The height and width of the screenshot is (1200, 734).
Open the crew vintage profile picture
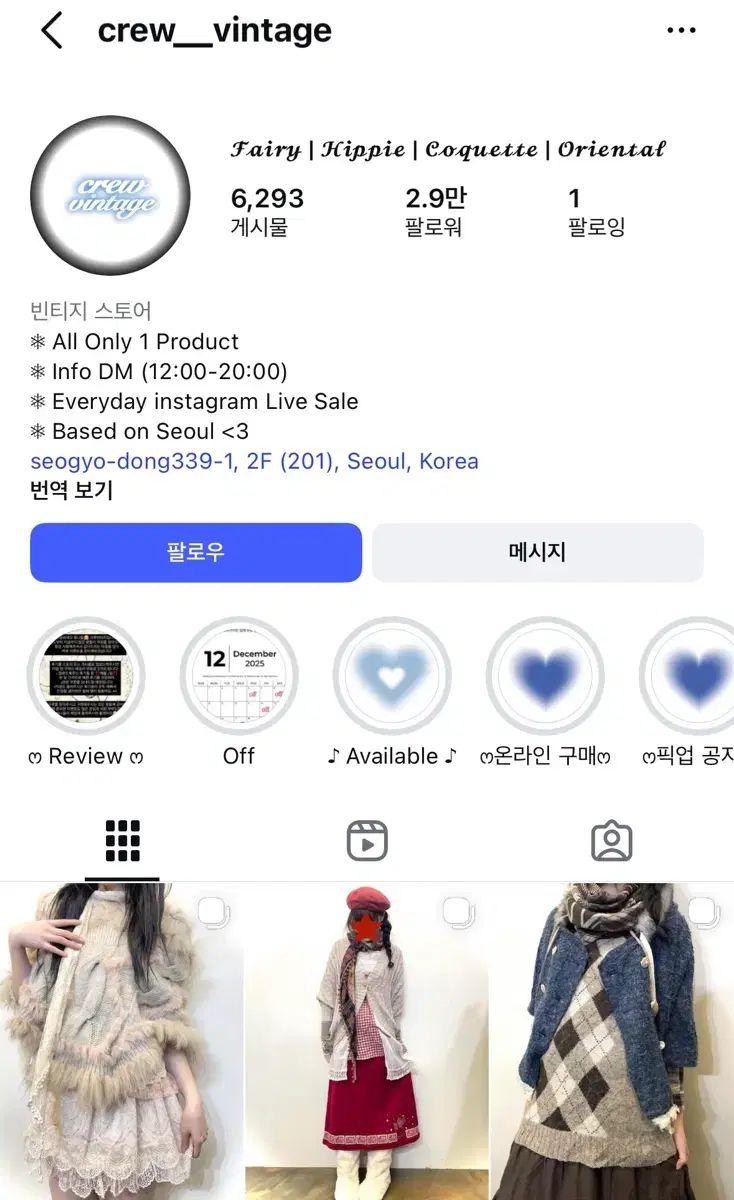coord(110,193)
